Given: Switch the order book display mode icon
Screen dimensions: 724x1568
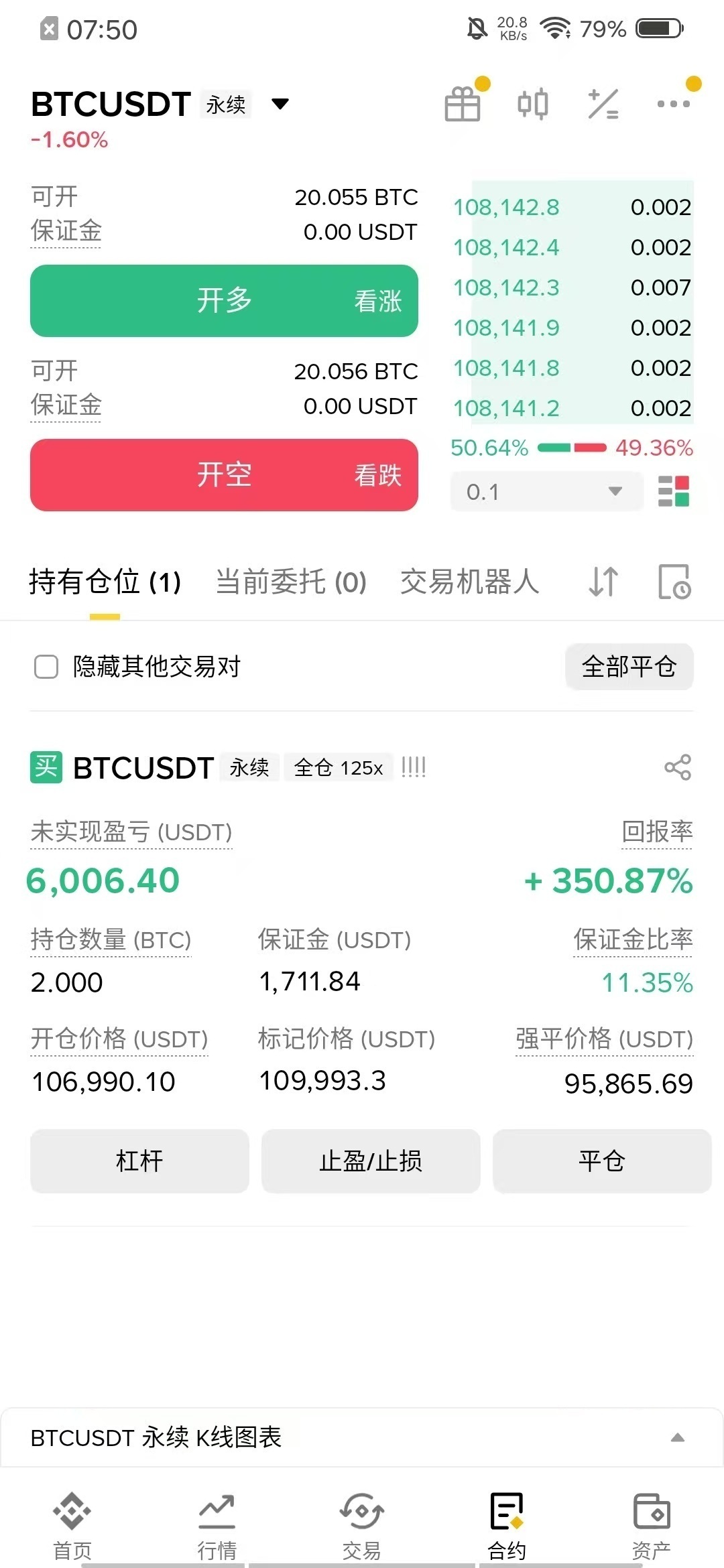Looking at the screenshot, I should tap(675, 492).
